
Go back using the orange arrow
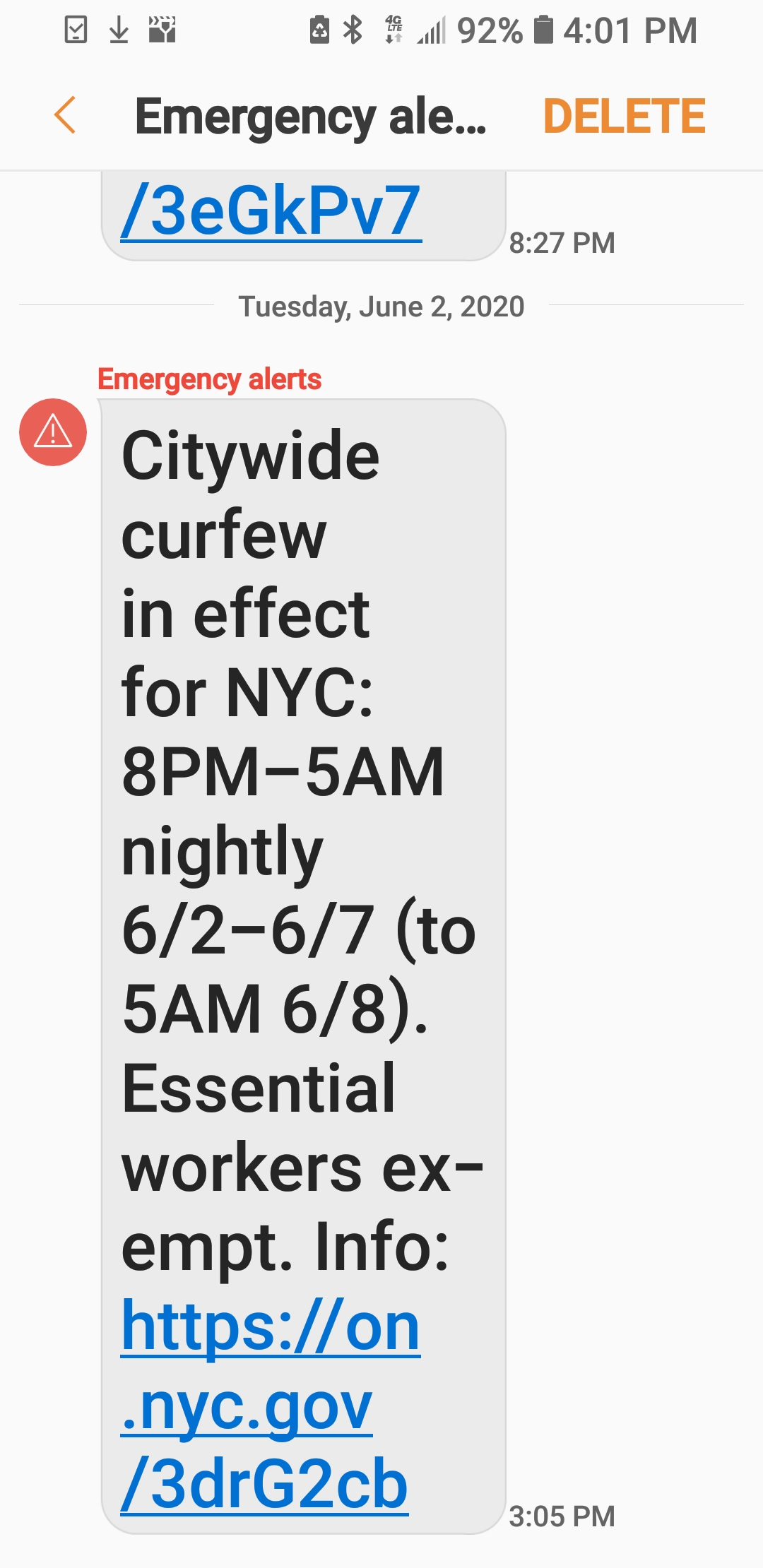point(65,115)
